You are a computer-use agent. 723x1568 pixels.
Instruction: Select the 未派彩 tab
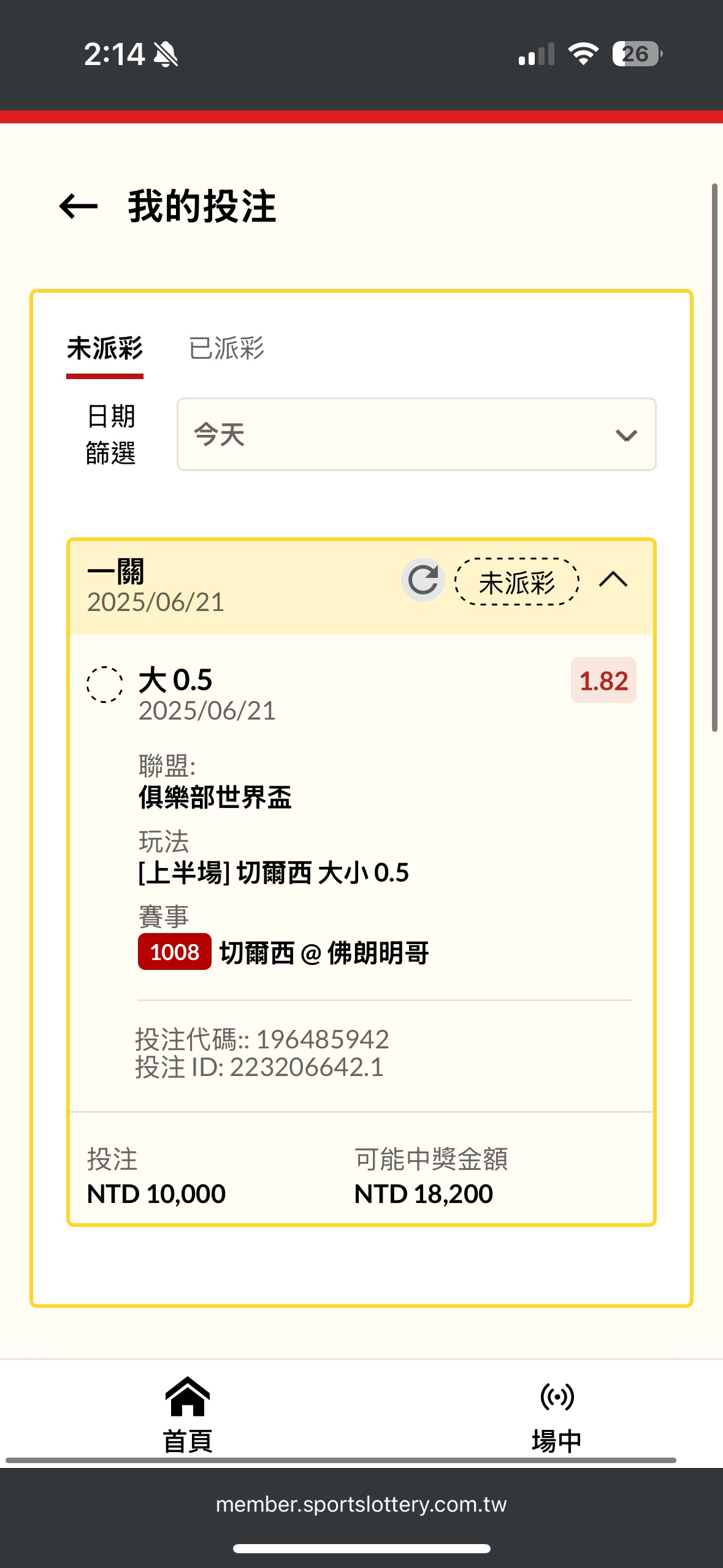tap(105, 348)
